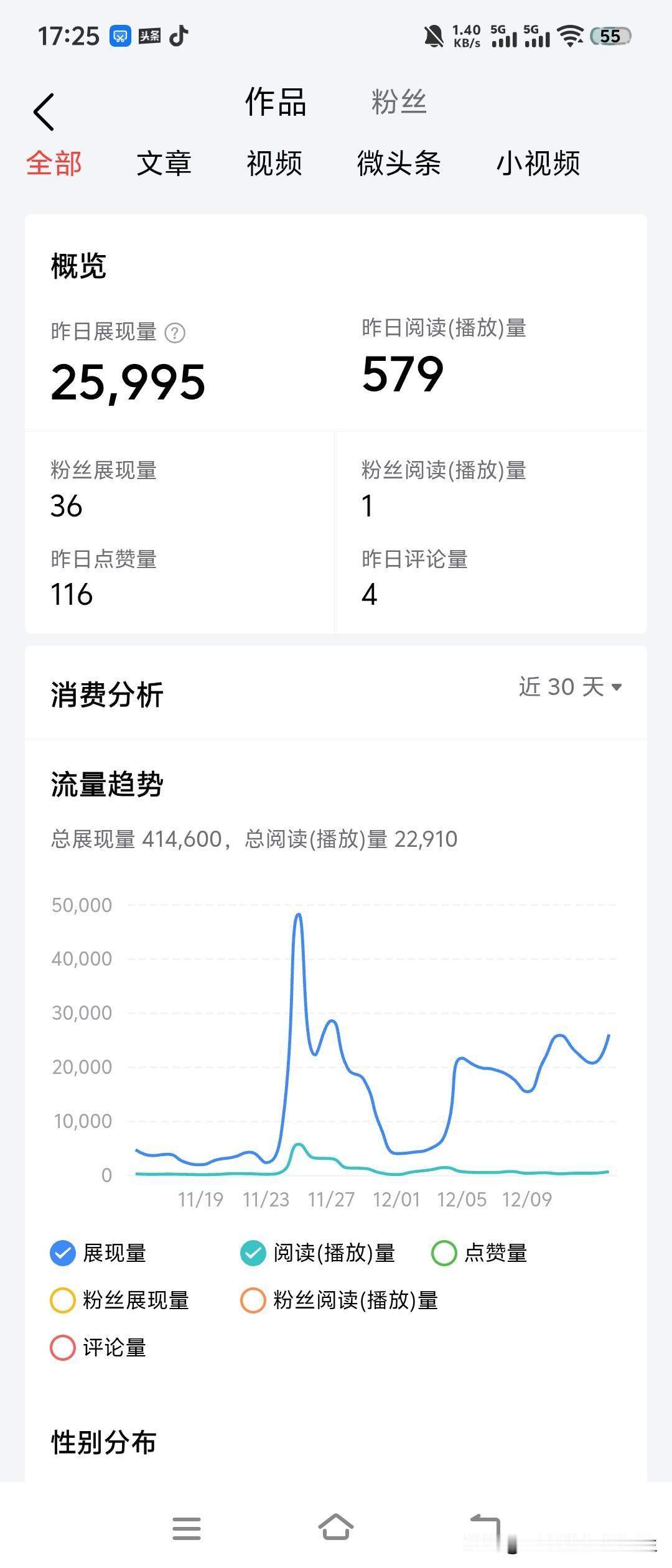The height and width of the screenshot is (1568, 672).
Task: Switch to the 粉丝 tab
Action: 398,103
